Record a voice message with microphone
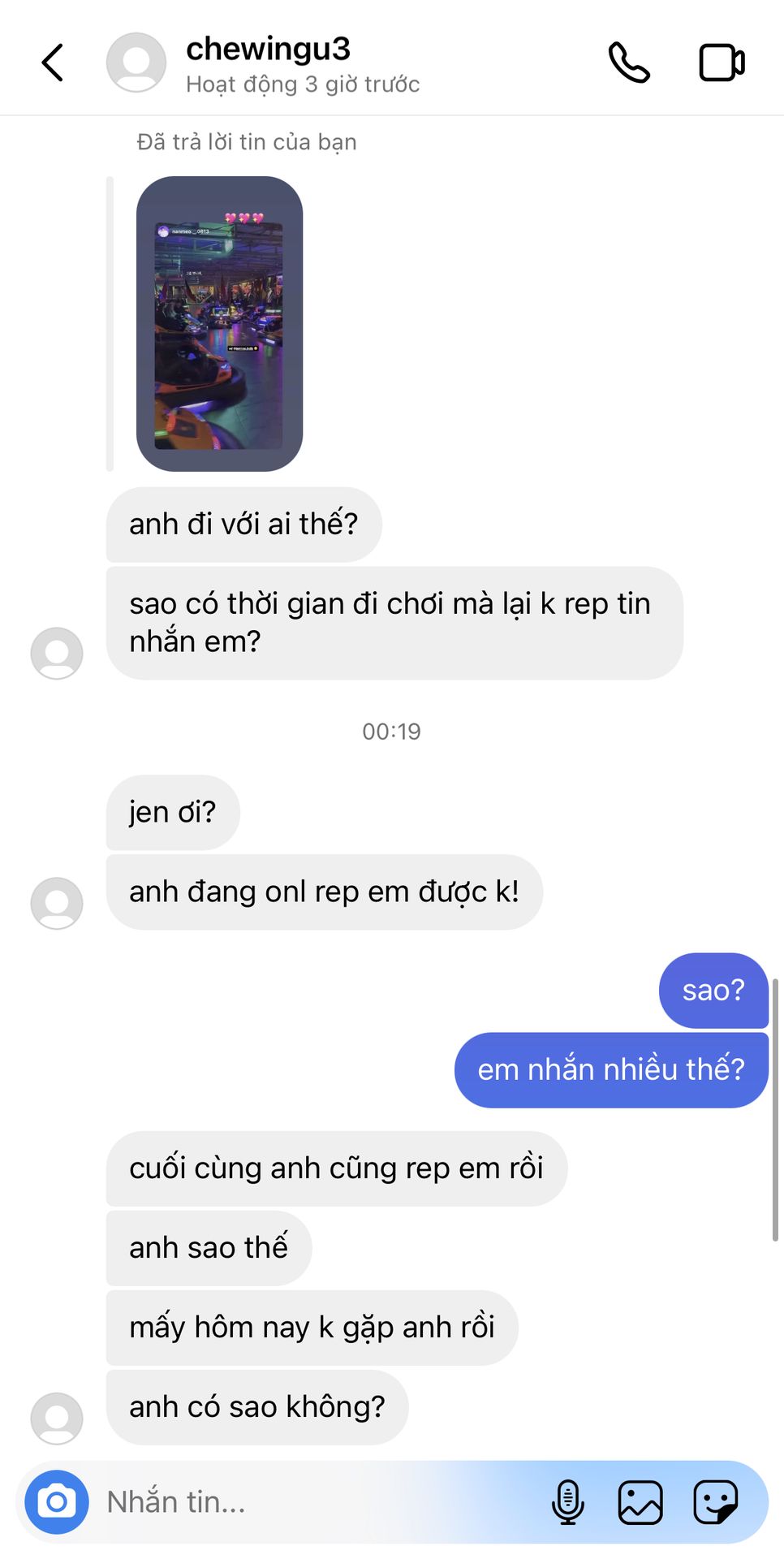 (x=568, y=1501)
